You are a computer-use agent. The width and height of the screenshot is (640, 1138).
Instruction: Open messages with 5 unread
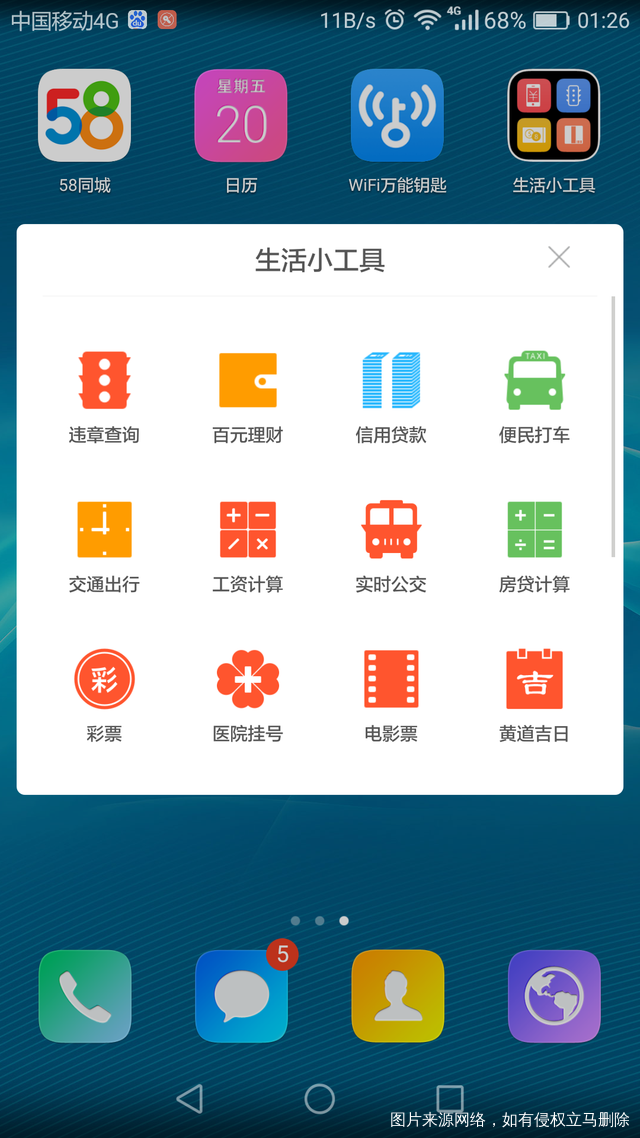coord(241,996)
